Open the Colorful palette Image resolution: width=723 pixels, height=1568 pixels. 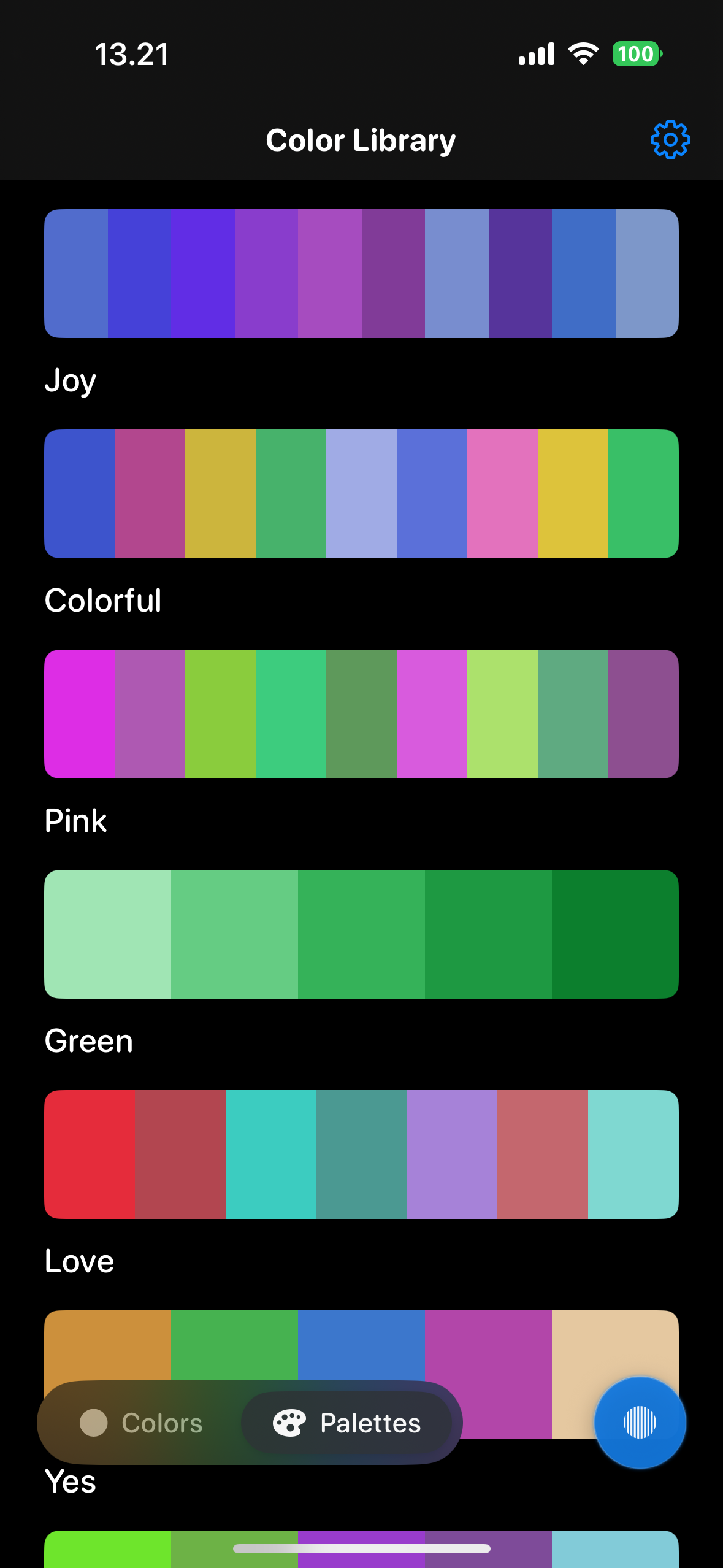pyautogui.click(x=361, y=494)
